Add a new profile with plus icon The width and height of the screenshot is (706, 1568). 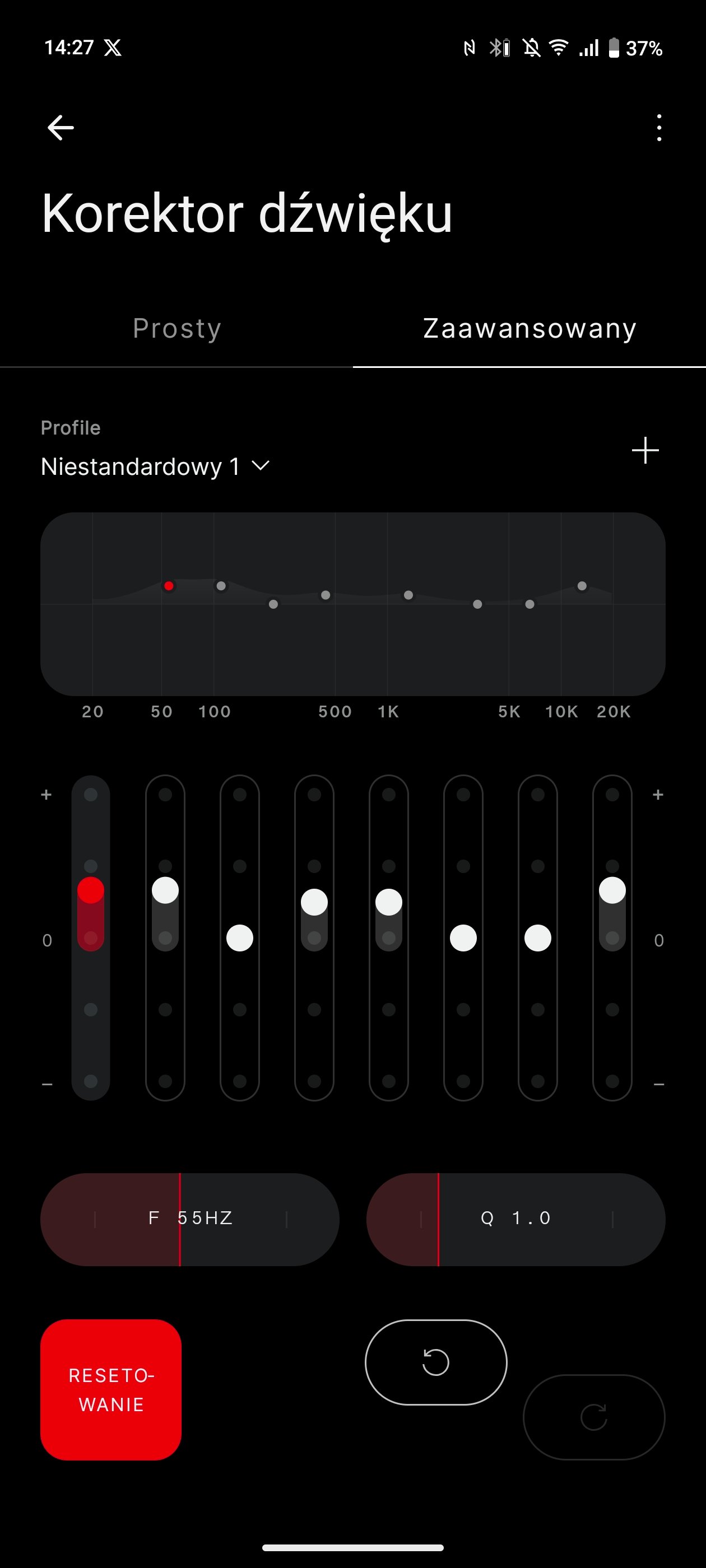click(645, 450)
